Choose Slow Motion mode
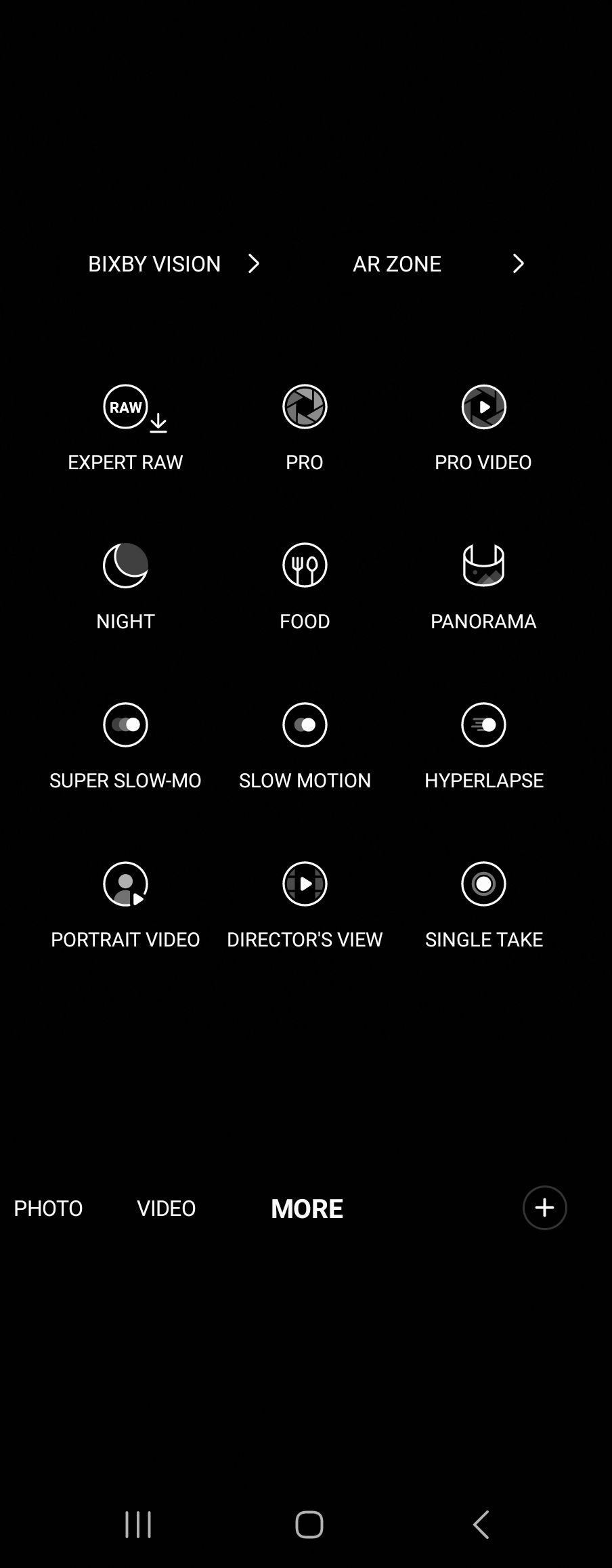Image resolution: width=612 pixels, height=1568 pixels. (x=305, y=746)
